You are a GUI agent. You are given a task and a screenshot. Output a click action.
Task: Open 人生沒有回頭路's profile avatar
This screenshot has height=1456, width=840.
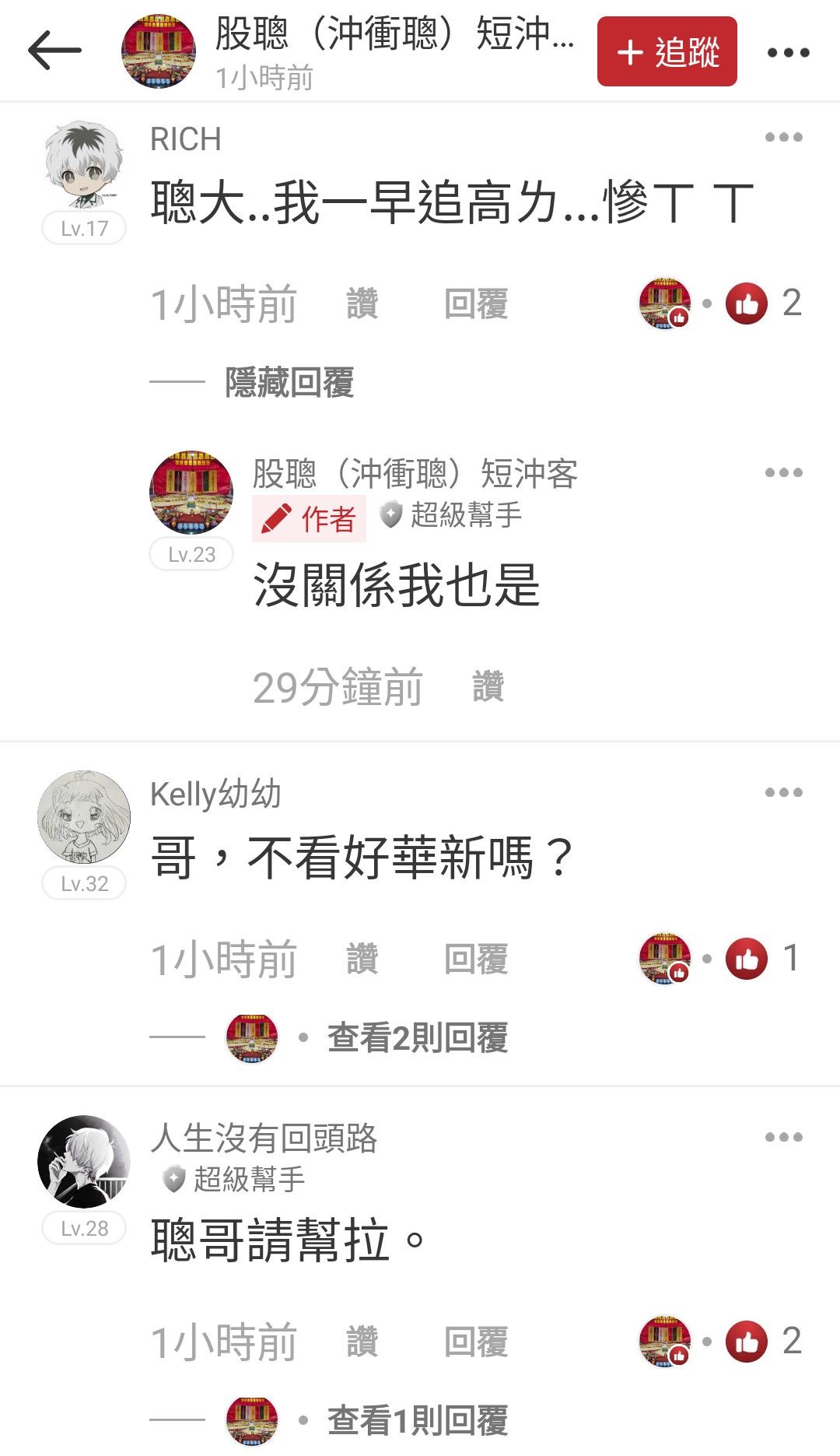click(83, 1160)
